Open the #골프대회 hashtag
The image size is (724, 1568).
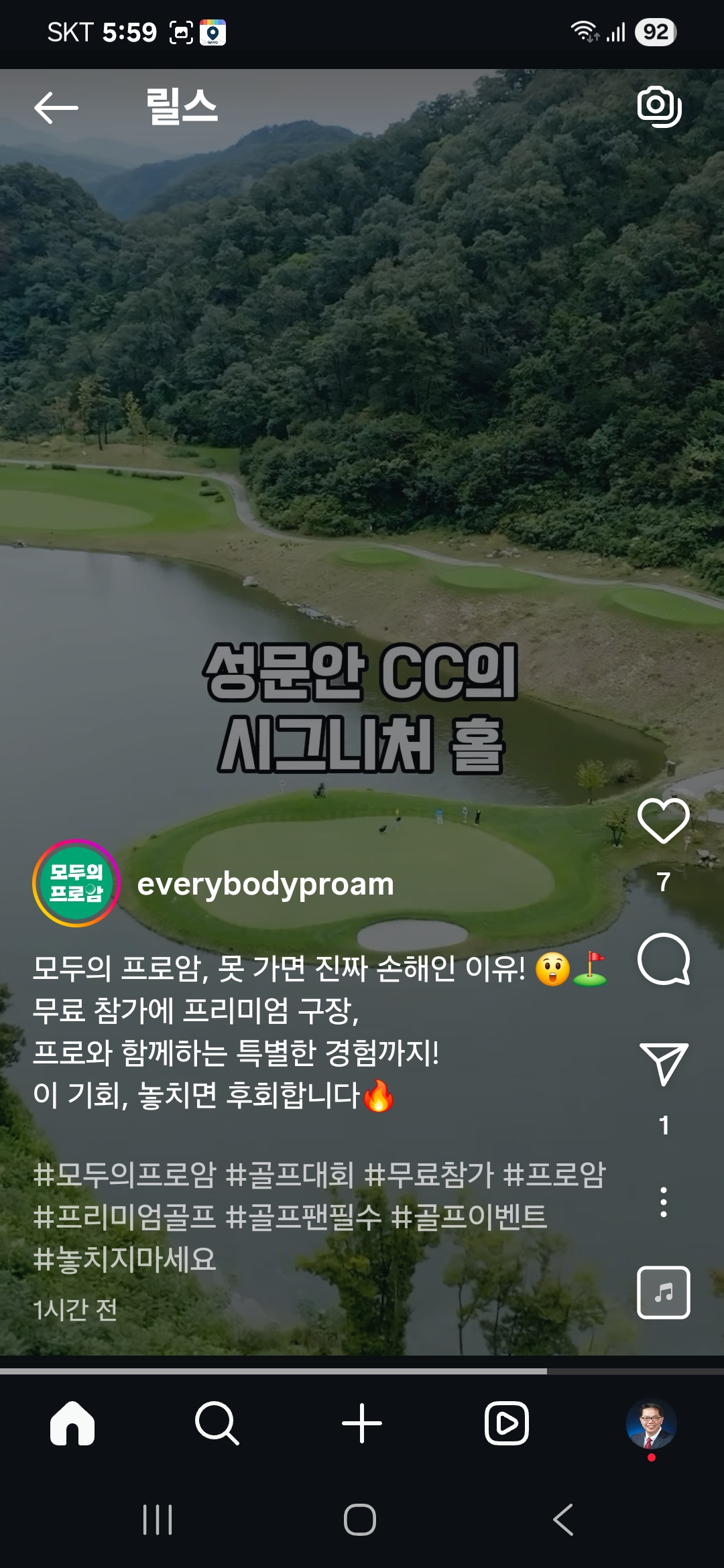pos(289,1175)
